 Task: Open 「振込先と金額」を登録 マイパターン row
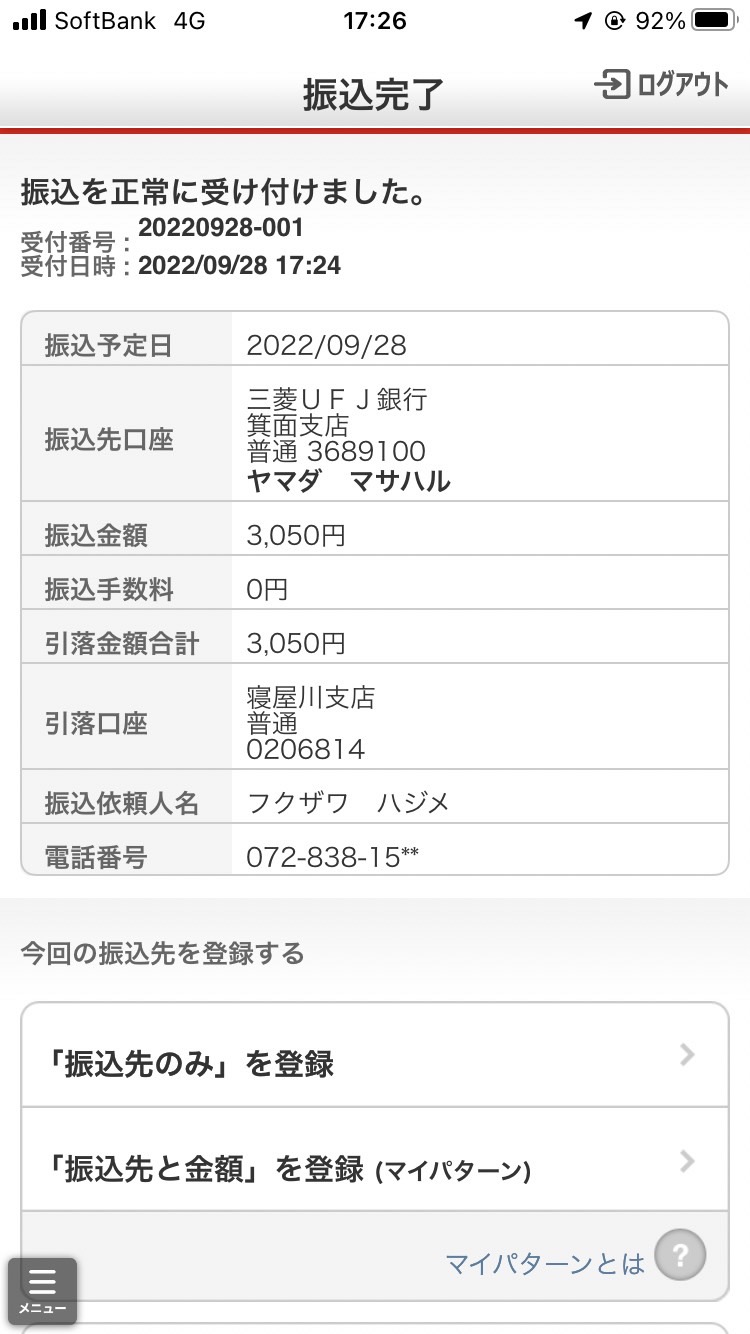click(x=375, y=1159)
